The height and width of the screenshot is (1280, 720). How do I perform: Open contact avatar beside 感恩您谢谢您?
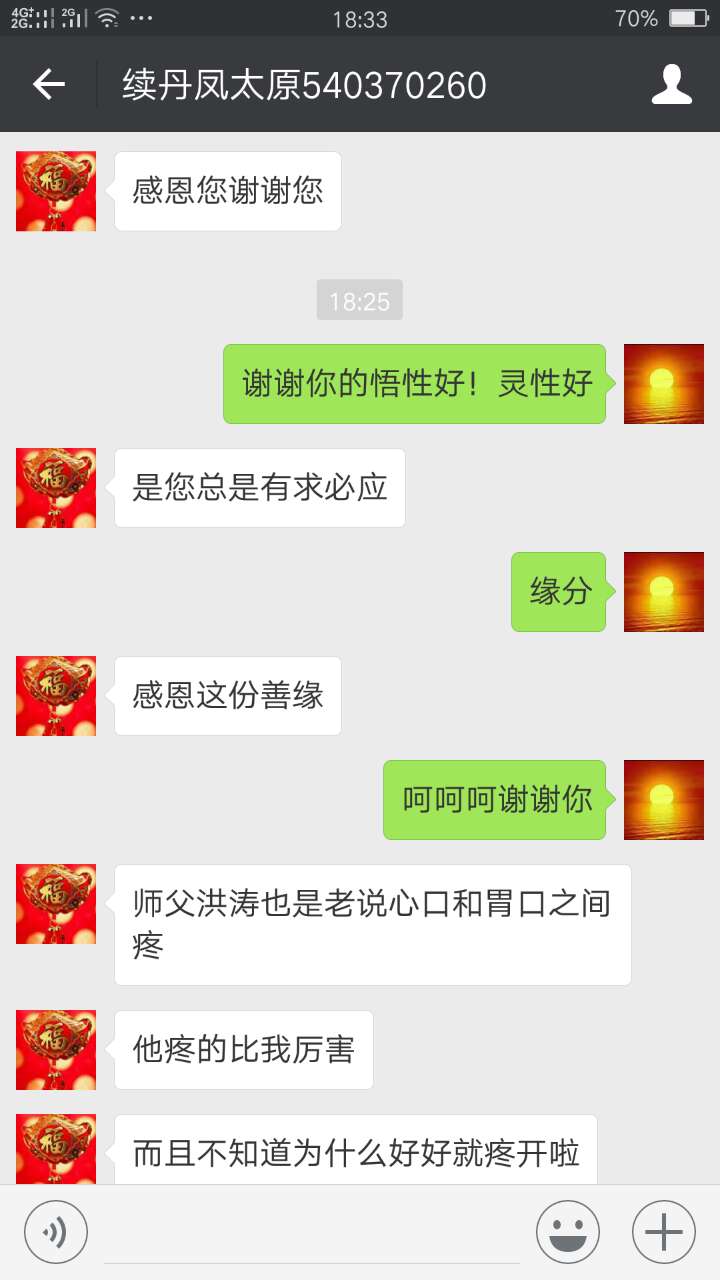pyautogui.click(x=56, y=191)
